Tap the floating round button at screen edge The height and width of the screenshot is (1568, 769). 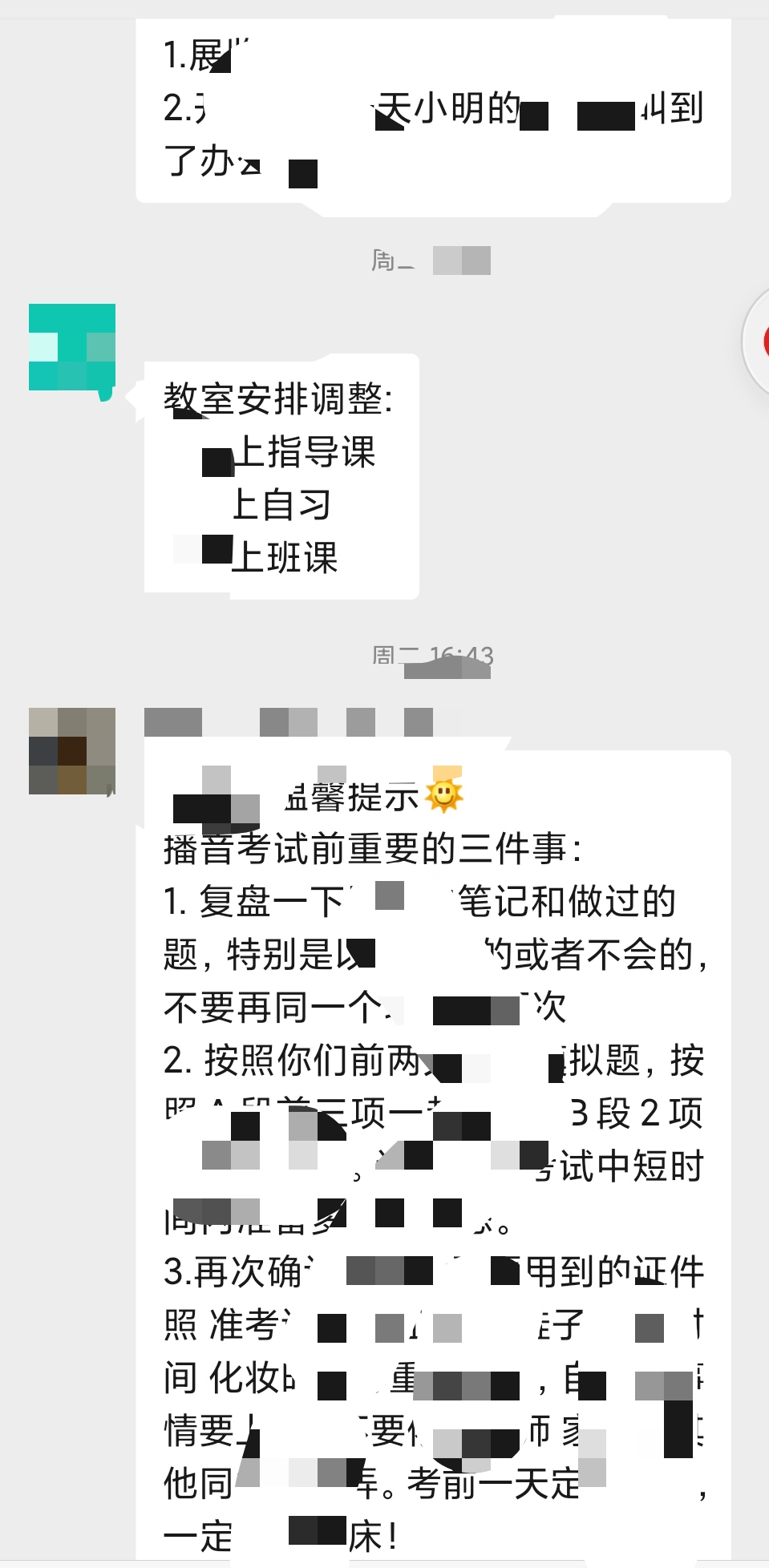[x=758, y=341]
